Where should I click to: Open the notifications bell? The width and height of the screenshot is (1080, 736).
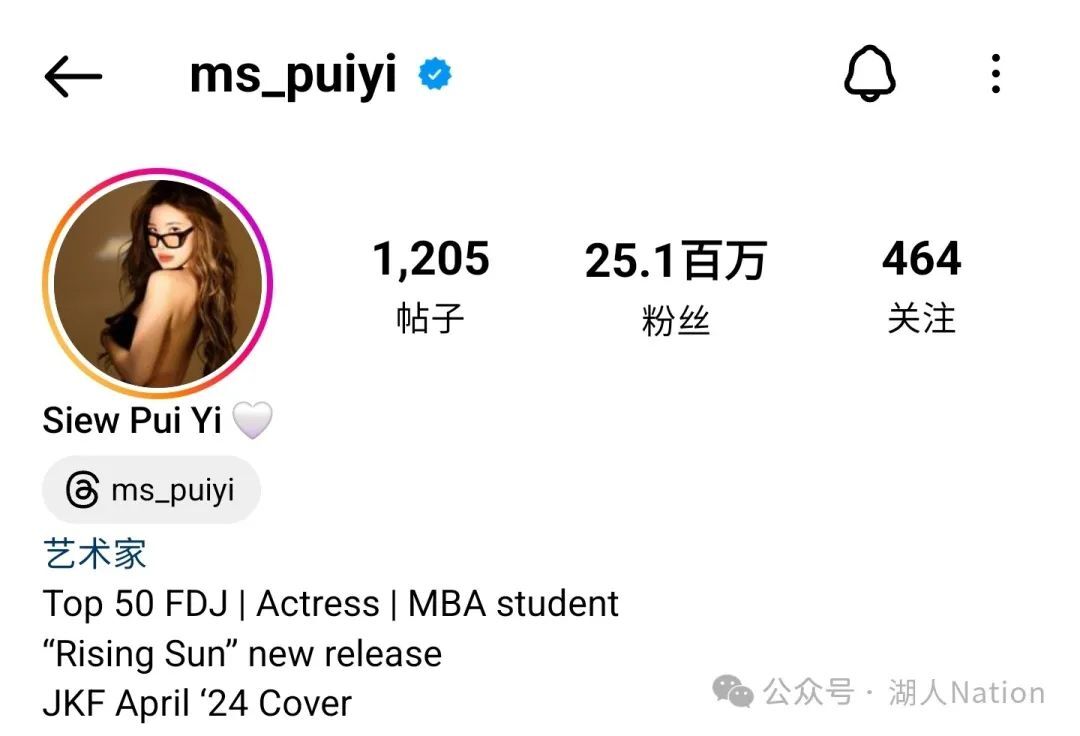[869, 75]
